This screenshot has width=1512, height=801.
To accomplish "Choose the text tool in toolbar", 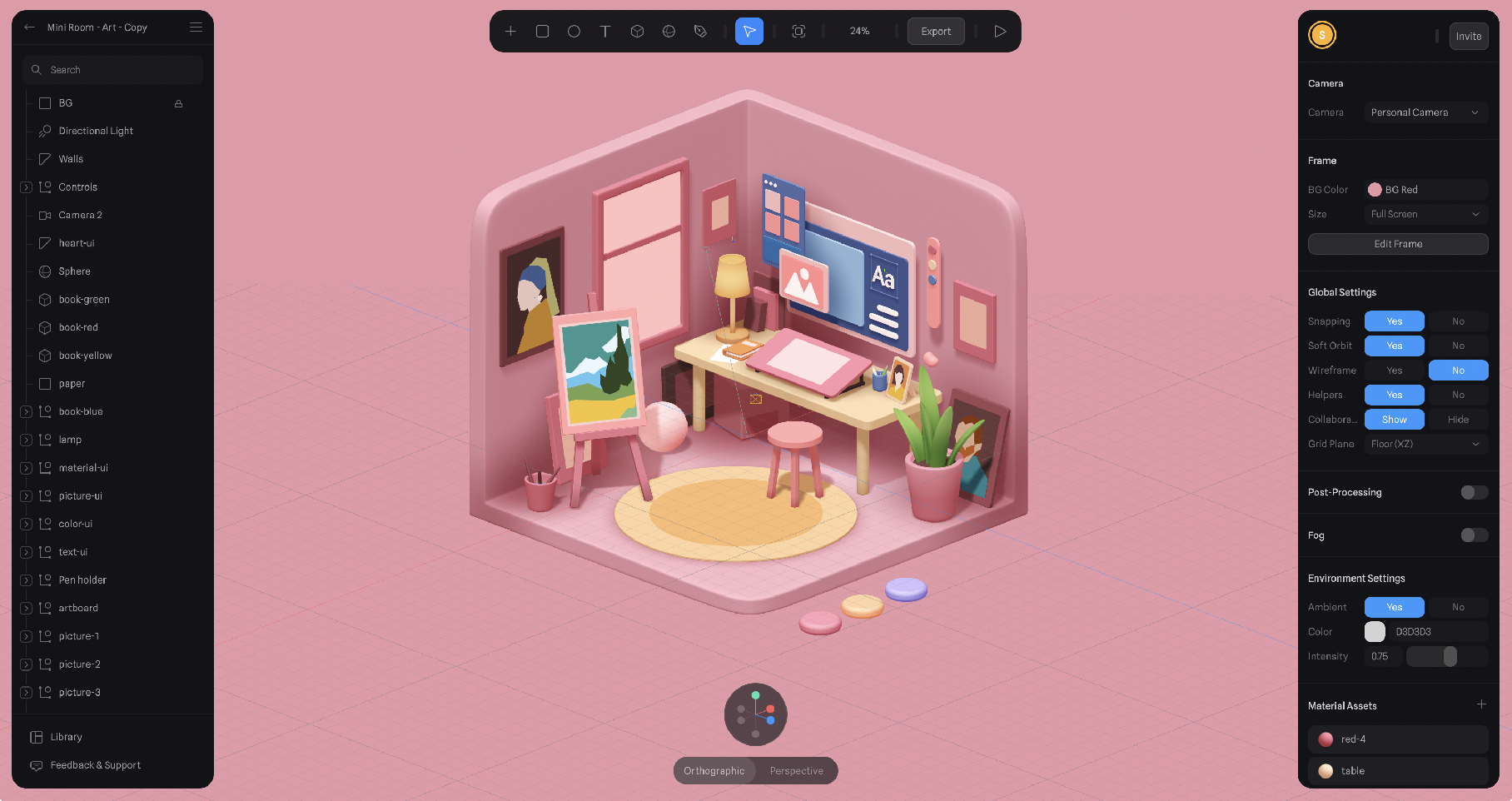I will pyautogui.click(x=605, y=32).
